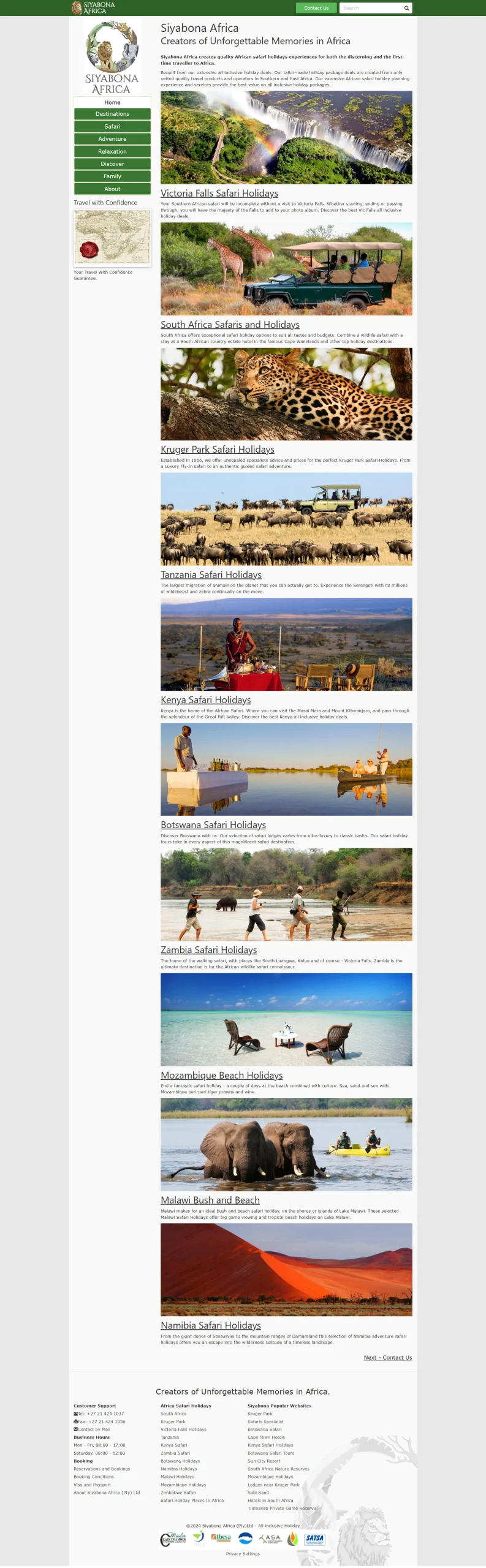This screenshot has height=1568, width=486.
Task: Open the Kruger Park Safari Holidays link
Action: (x=217, y=450)
